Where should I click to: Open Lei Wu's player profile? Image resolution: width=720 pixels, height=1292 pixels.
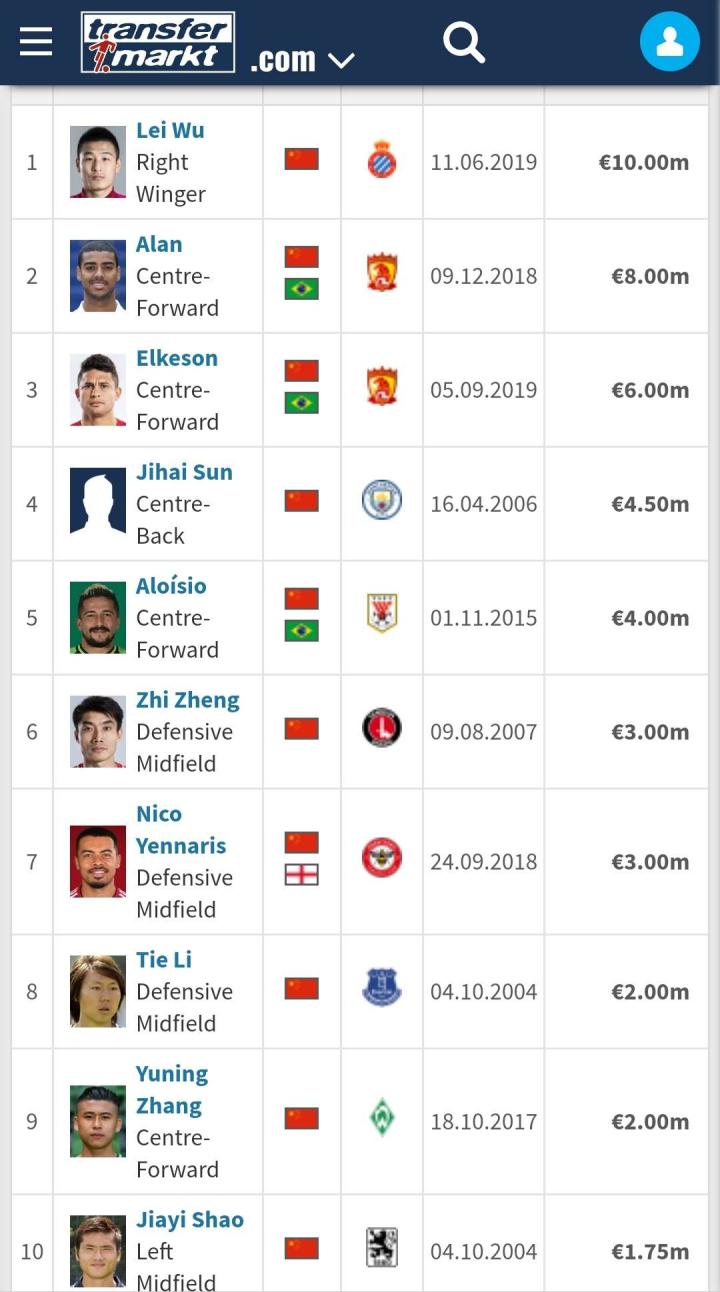(170, 130)
